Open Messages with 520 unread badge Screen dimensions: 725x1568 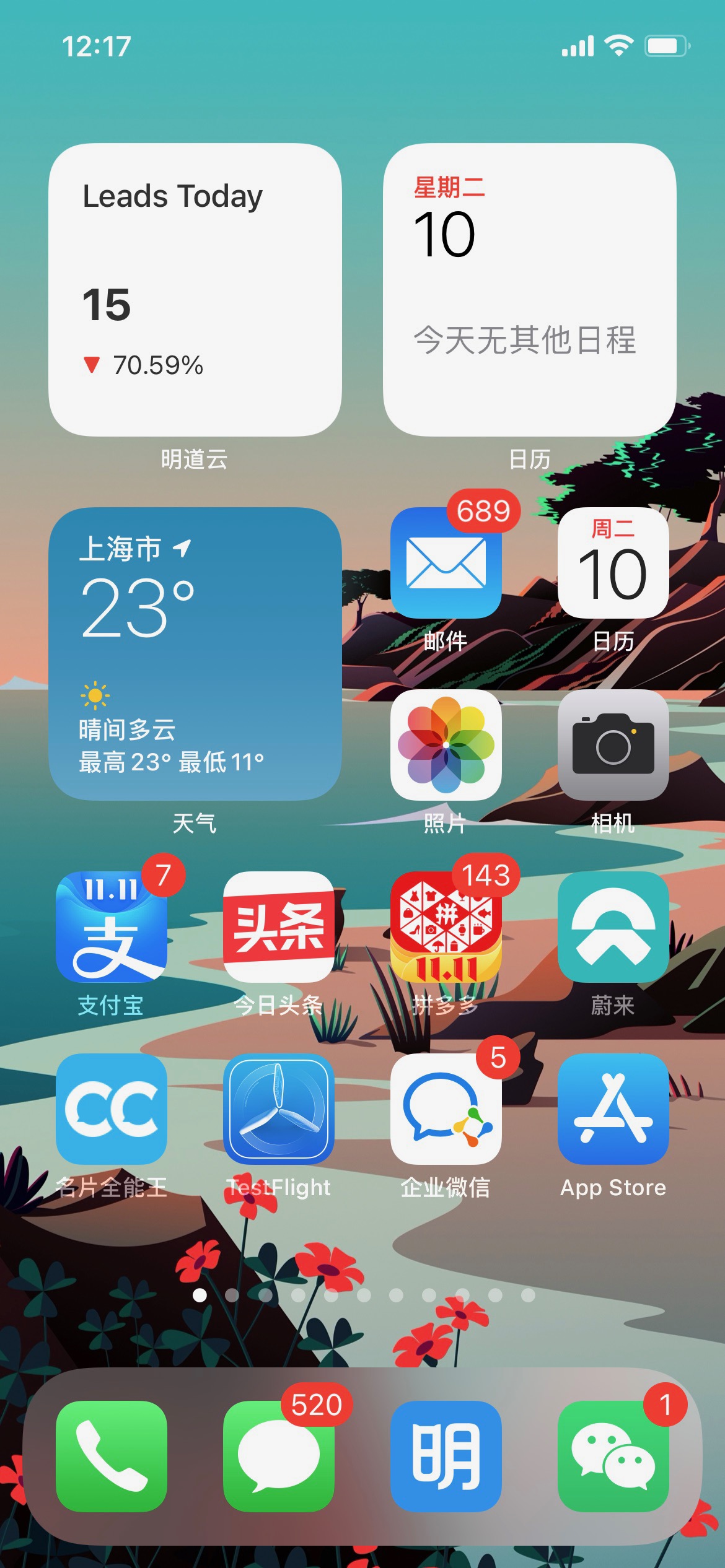278,1457
